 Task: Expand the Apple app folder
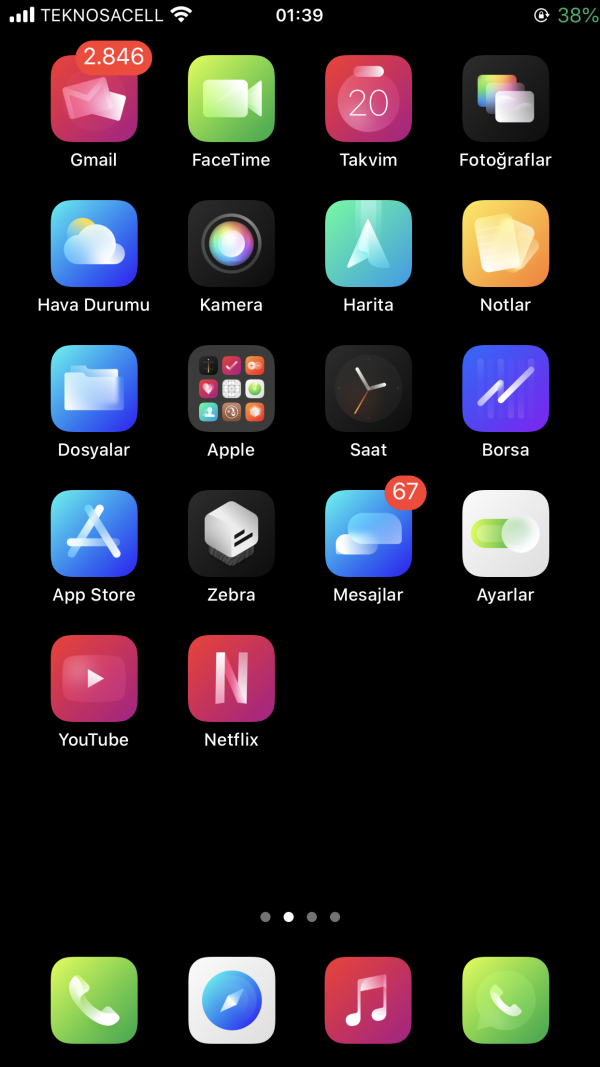[231, 389]
